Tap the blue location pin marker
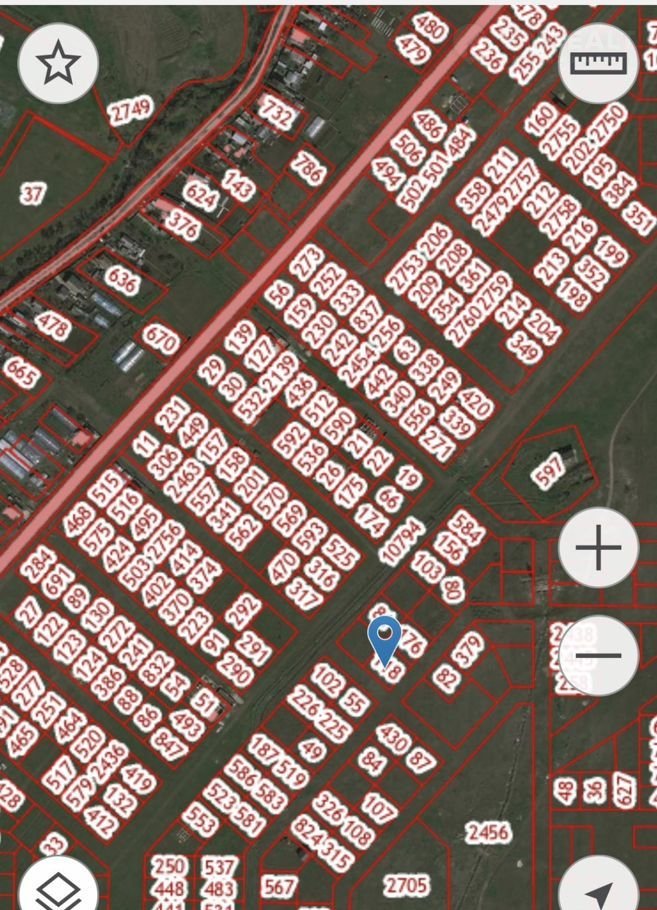Image resolution: width=657 pixels, height=910 pixels. click(x=384, y=639)
